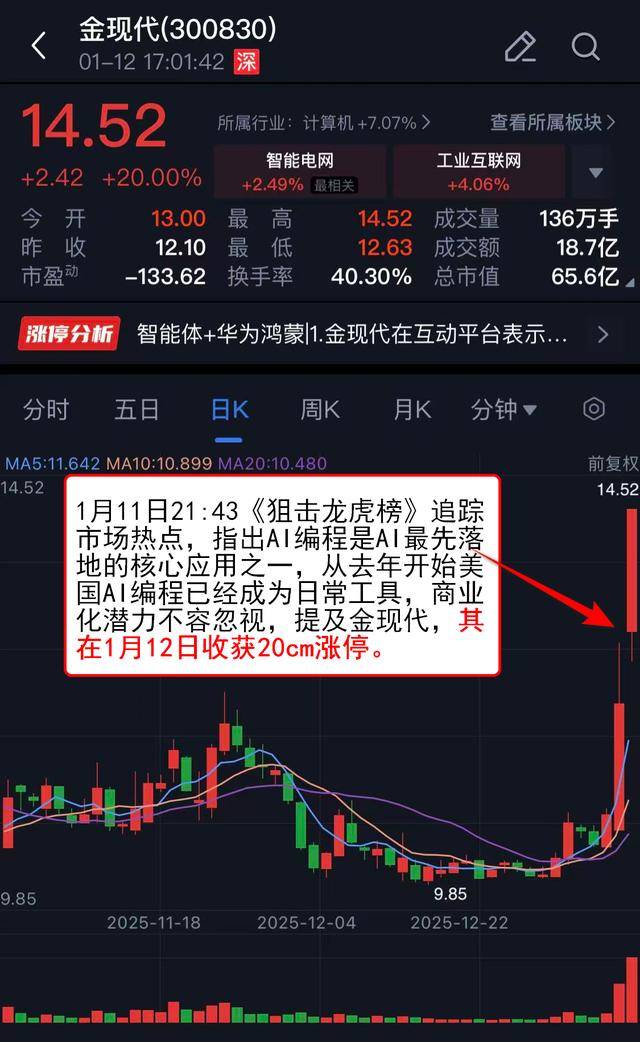Open the pencil edit icon

tap(520, 46)
